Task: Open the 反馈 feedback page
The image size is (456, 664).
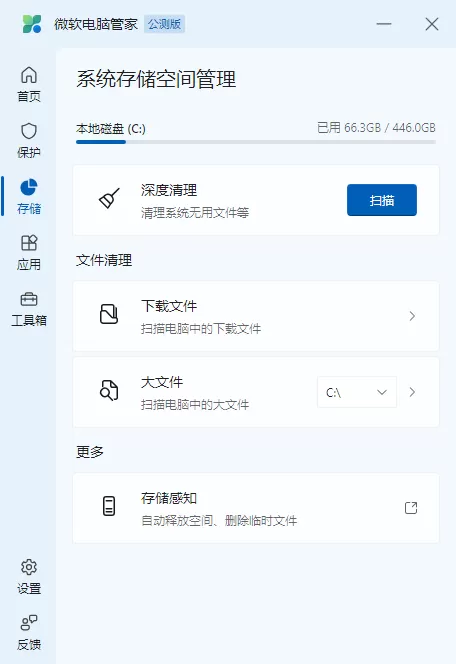Action: (x=29, y=633)
